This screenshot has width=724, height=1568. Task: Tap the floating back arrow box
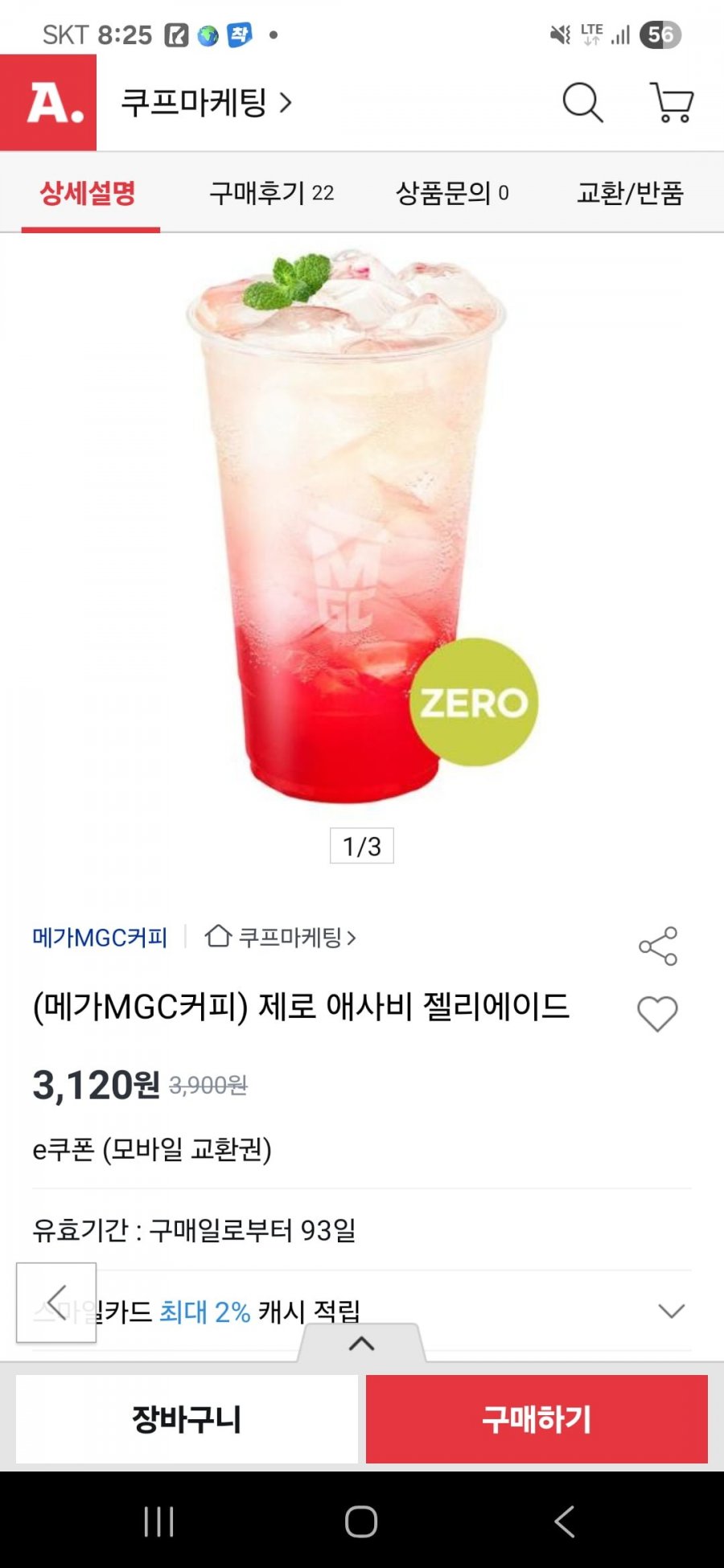click(x=56, y=1302)
